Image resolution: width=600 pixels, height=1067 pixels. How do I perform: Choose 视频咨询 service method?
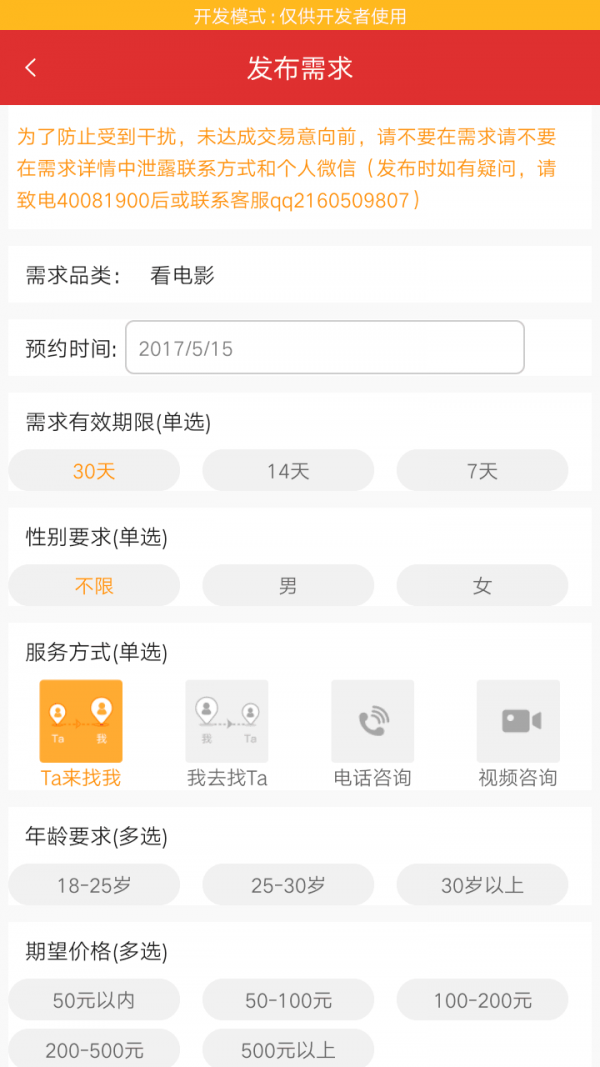pos(518,734)
